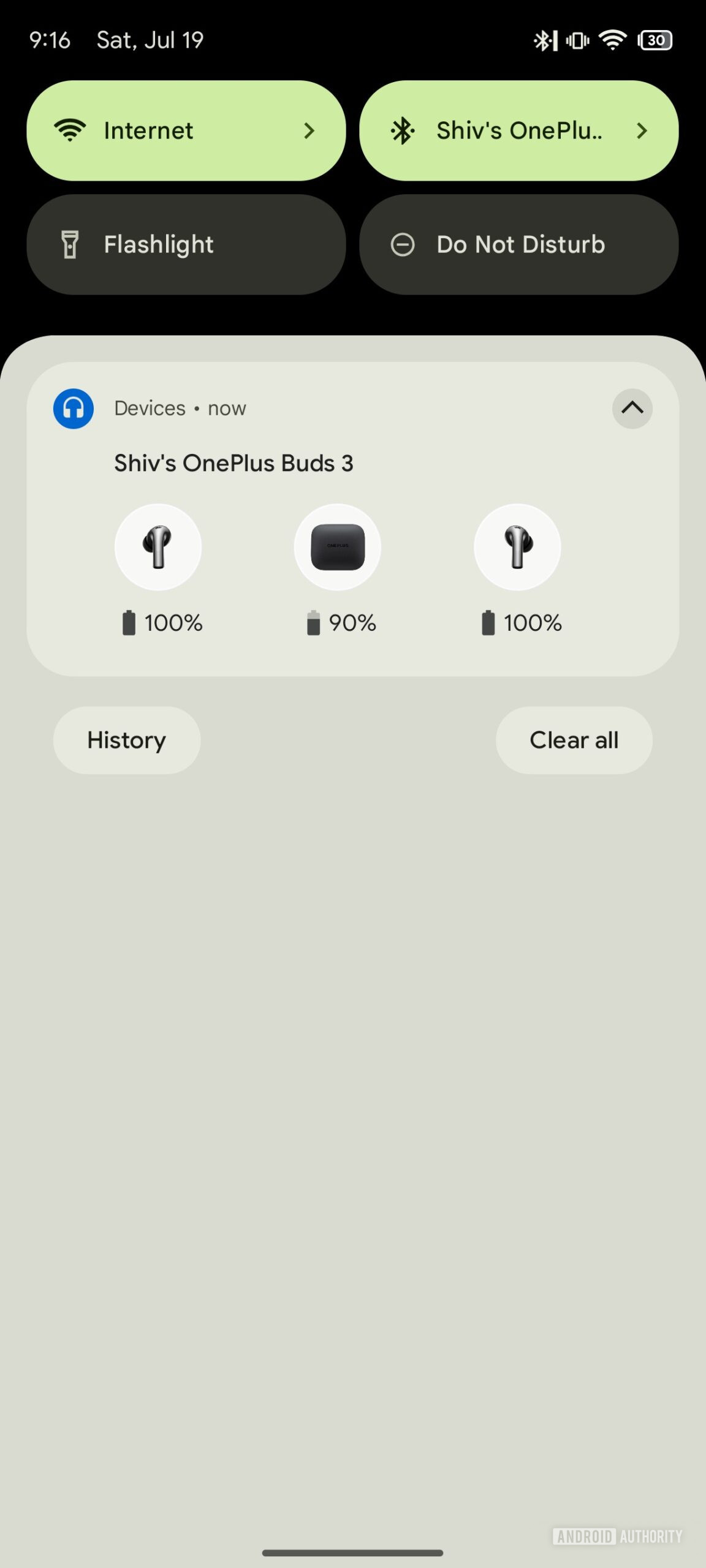Enable Do Not Disturb
Viewport: 706px width, 1568px height.
coord(518,244)
